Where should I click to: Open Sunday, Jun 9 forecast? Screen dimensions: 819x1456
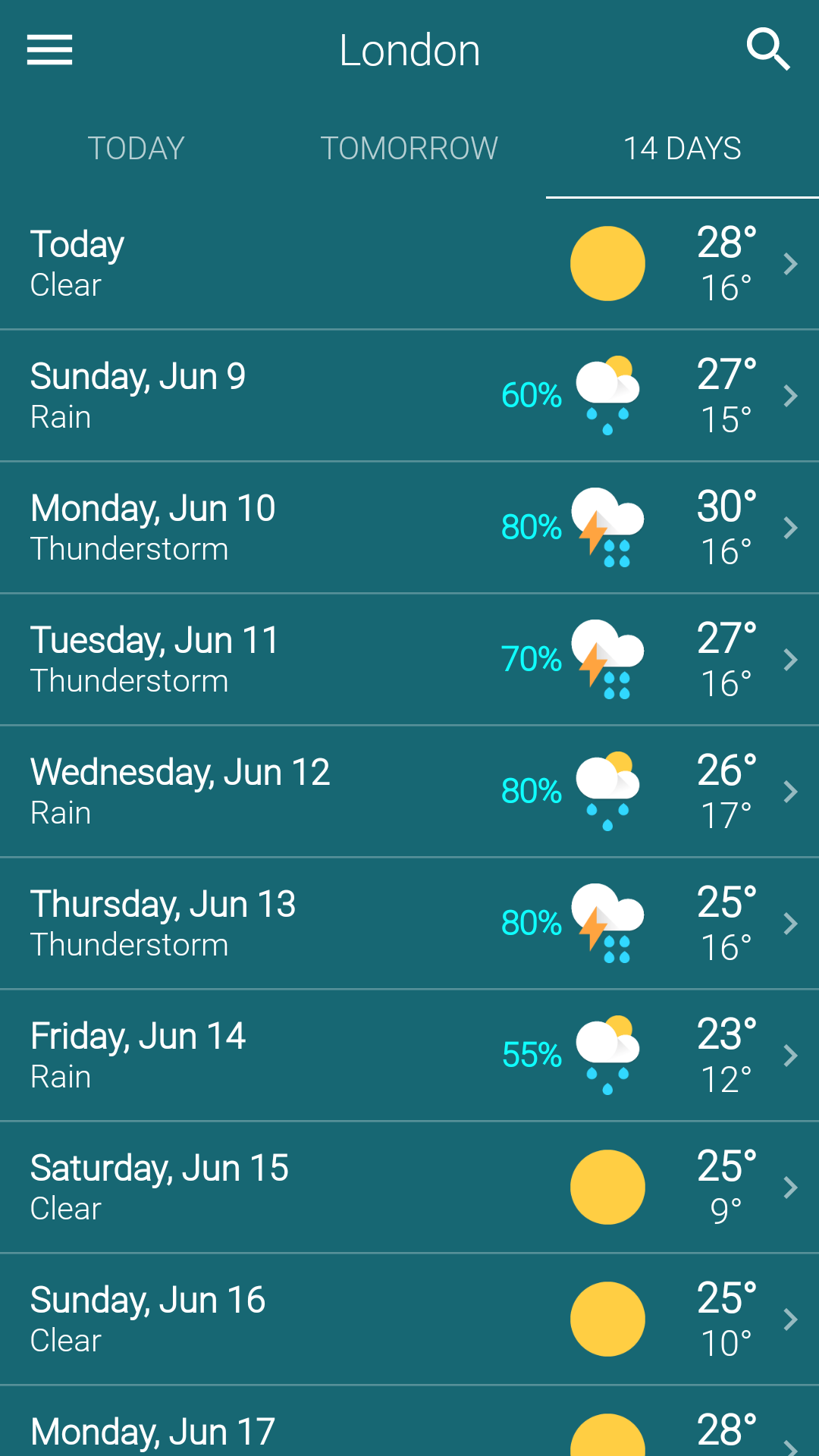[409, 396]
